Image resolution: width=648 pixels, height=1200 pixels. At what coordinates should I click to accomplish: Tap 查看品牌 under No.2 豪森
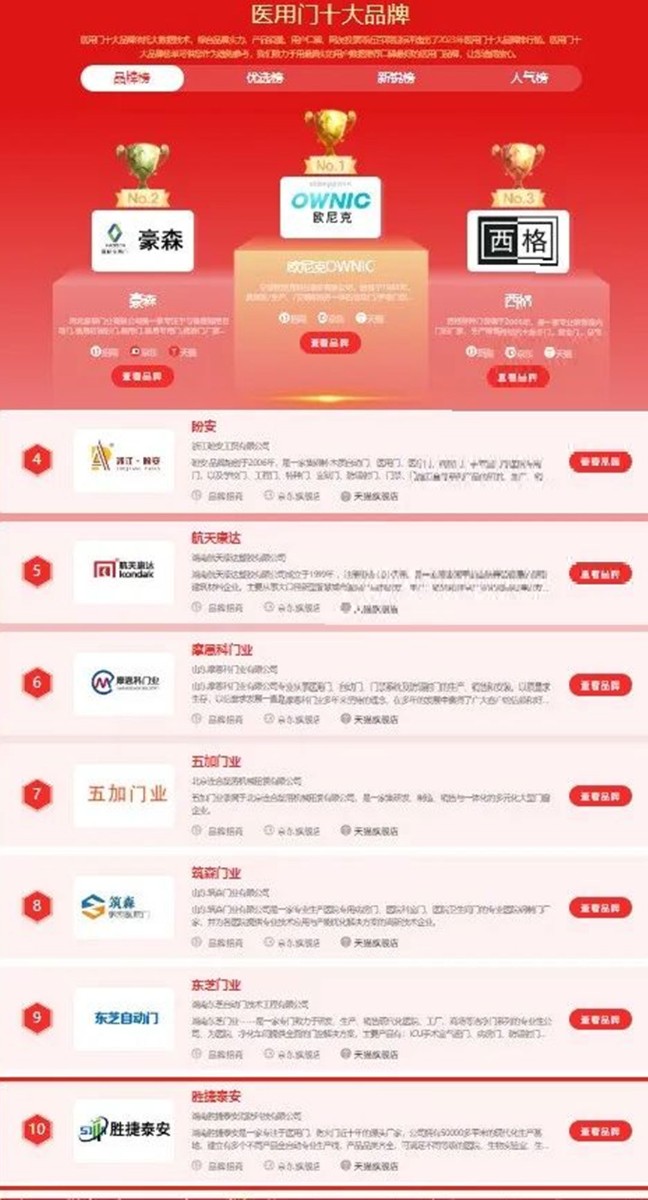coord(142,376)
